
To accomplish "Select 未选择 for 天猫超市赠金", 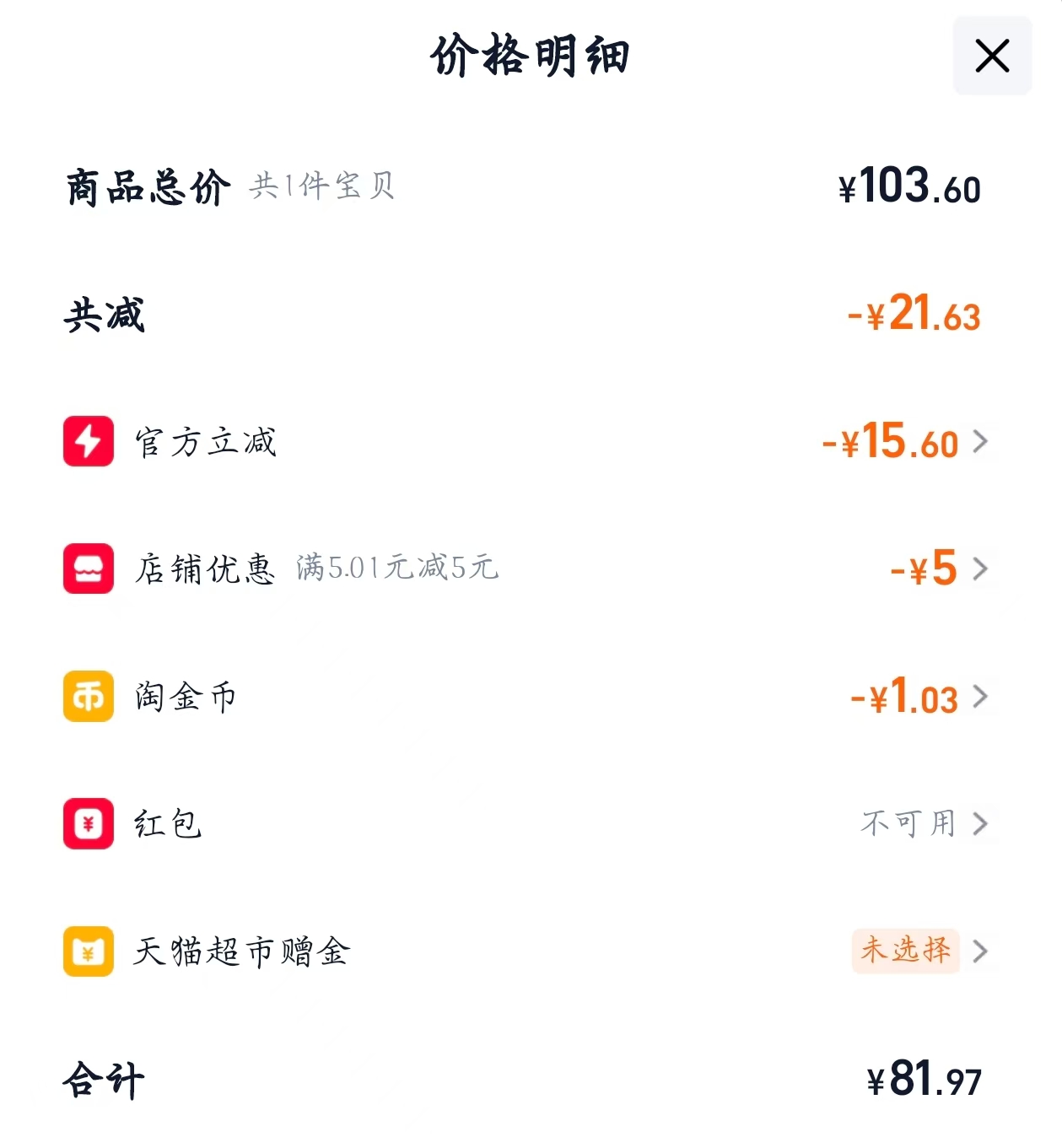I will (x=906, y=950).
